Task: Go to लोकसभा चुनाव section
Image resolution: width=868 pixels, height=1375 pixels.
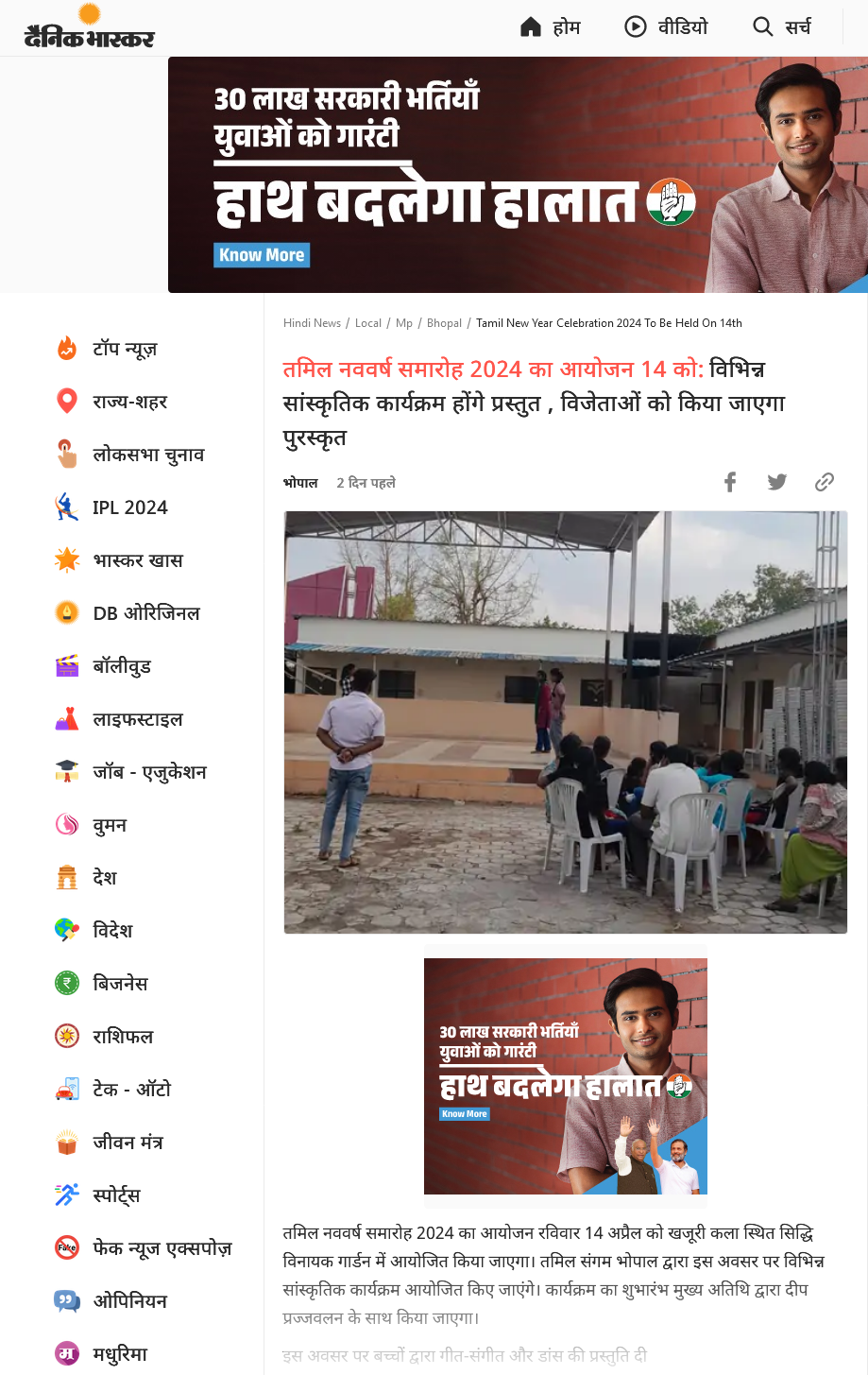Action: click(x=148, y=455)
